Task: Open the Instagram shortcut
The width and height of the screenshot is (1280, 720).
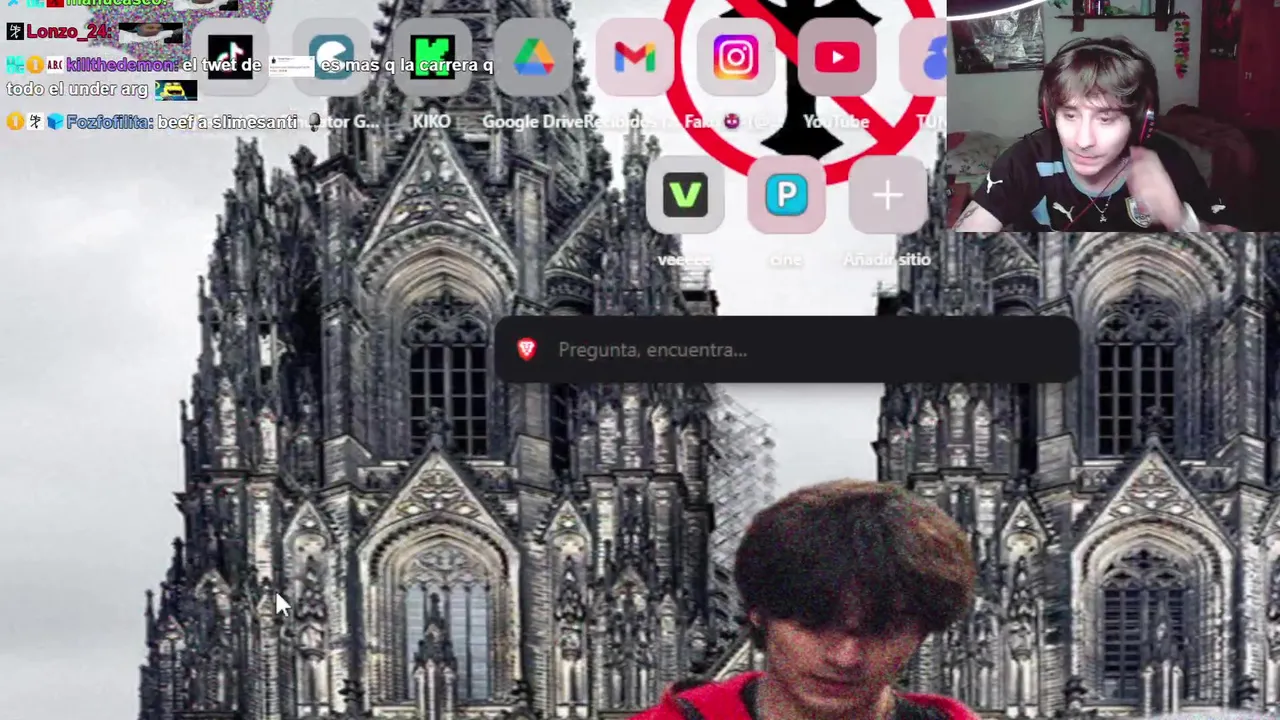Action: click(x=736, y=57)
